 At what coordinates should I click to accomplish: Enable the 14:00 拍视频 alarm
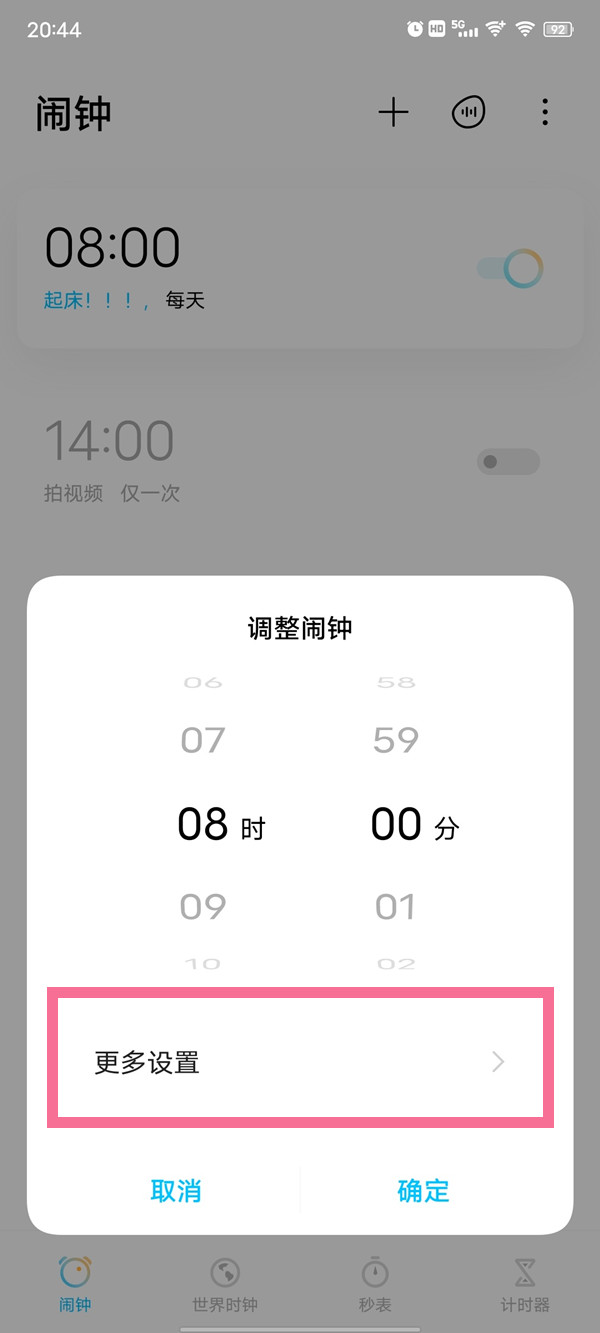(x=509, y=462)
